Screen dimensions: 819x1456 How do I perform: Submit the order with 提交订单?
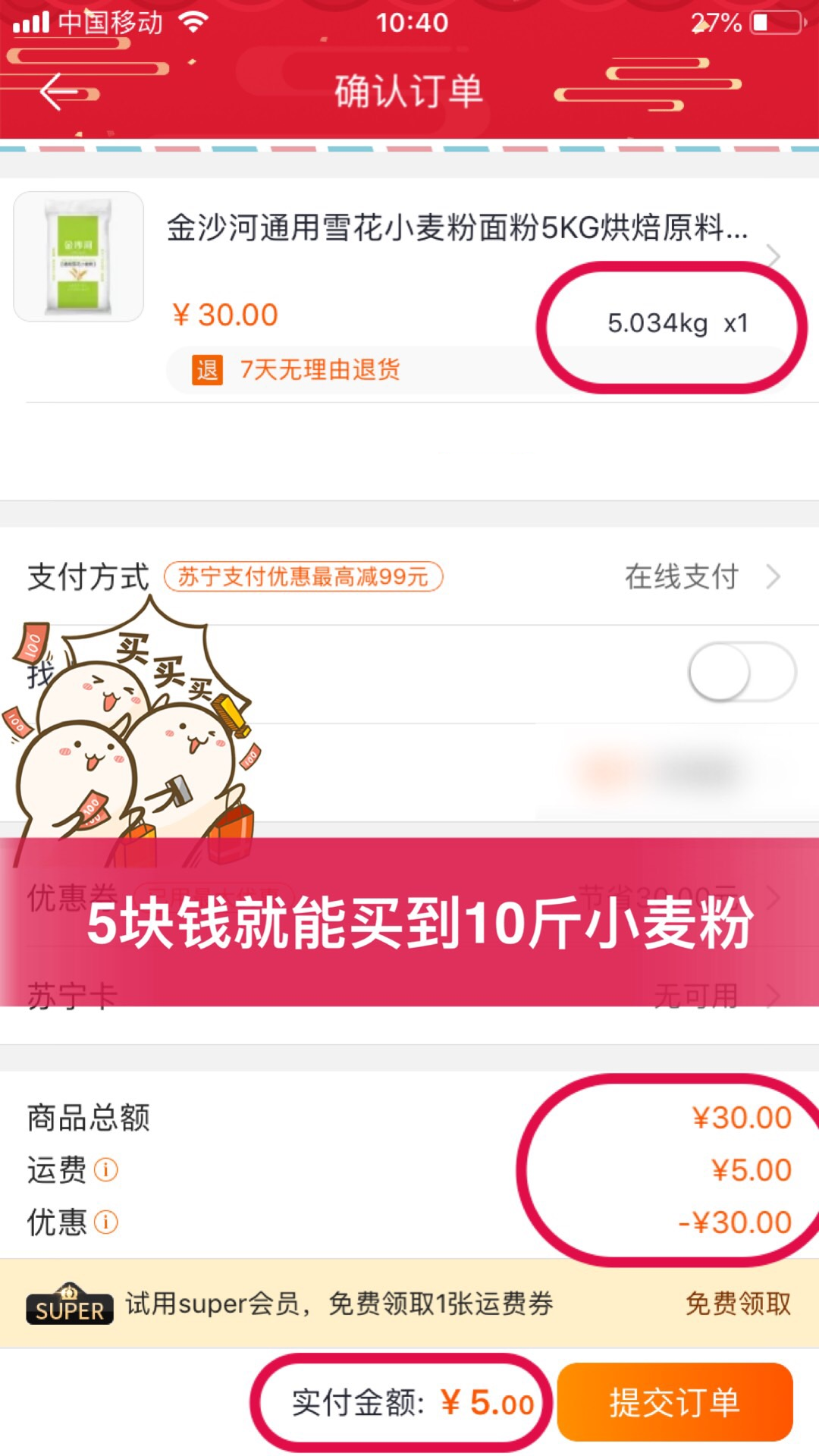click(x=674, y=1402)
